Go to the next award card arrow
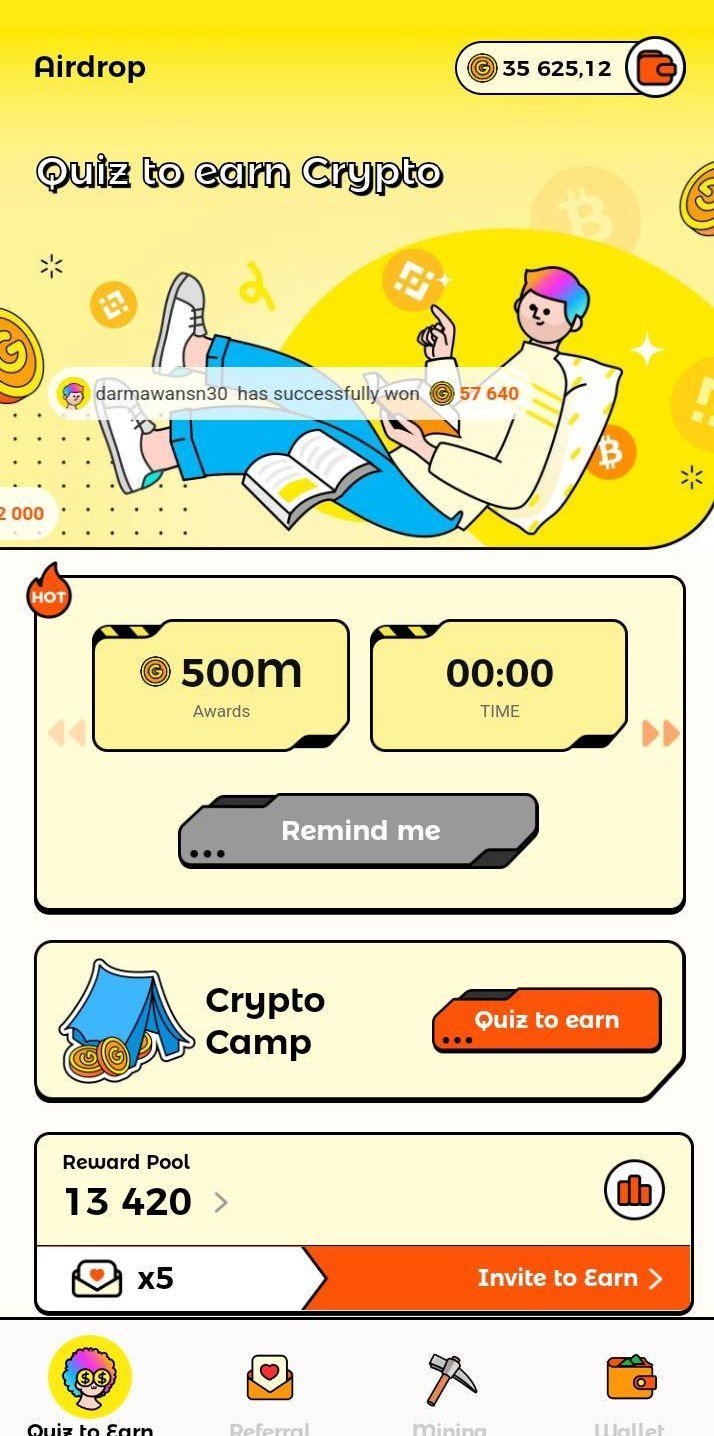This screenshot has height=1436, width=714. 660,733
